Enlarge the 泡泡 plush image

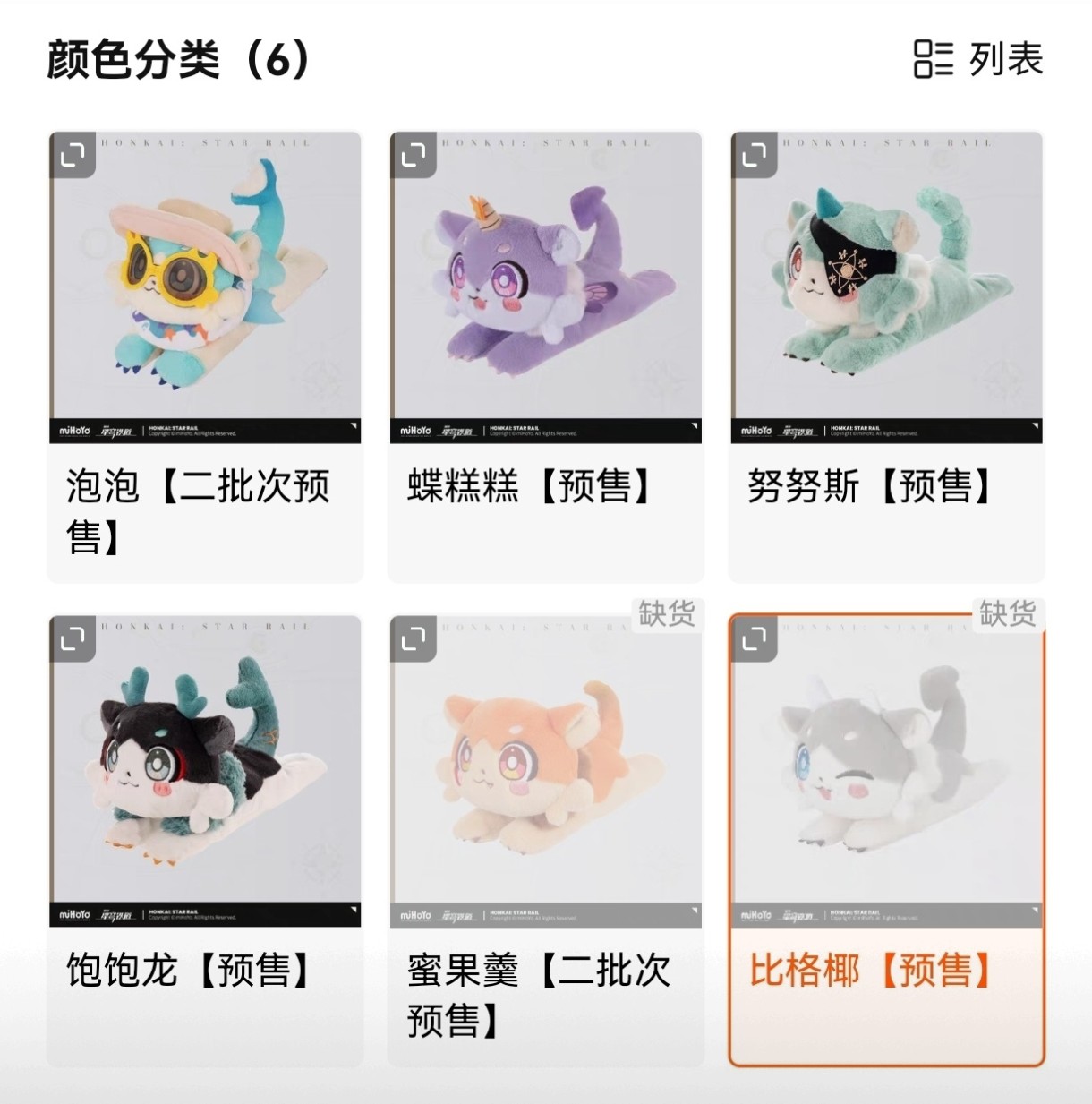coord(73,156)
